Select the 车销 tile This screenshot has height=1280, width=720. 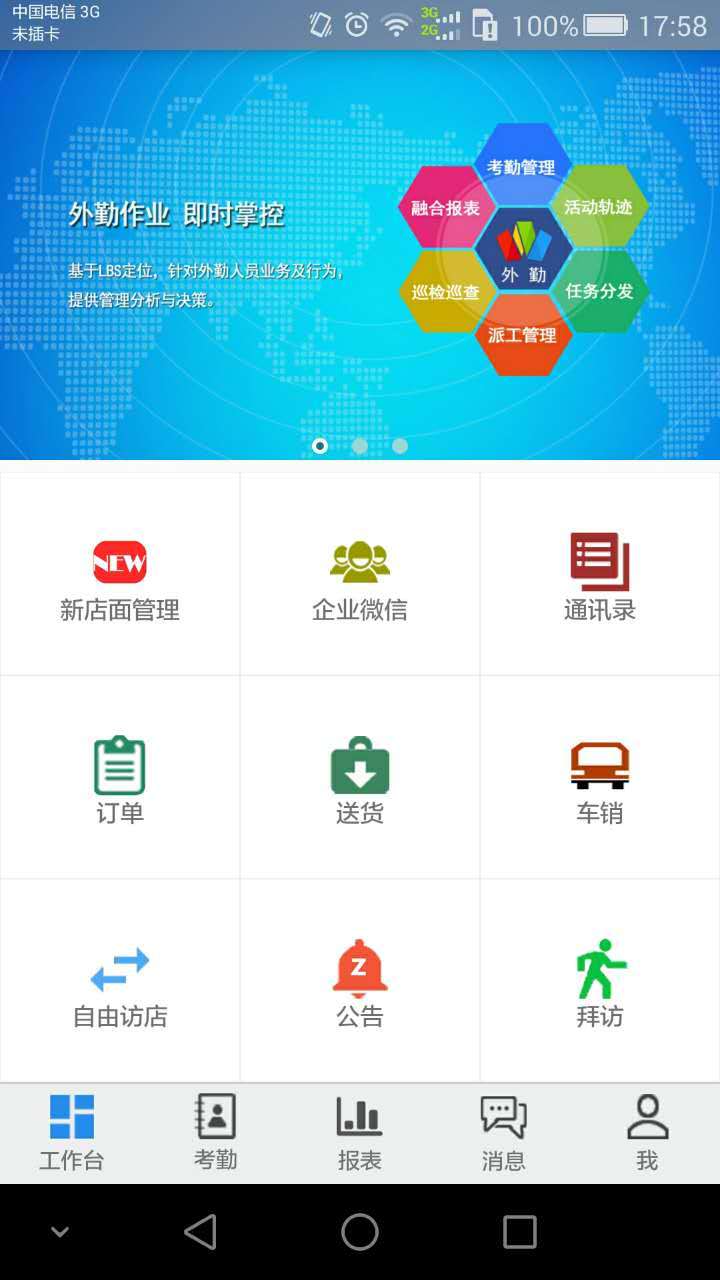600,780
